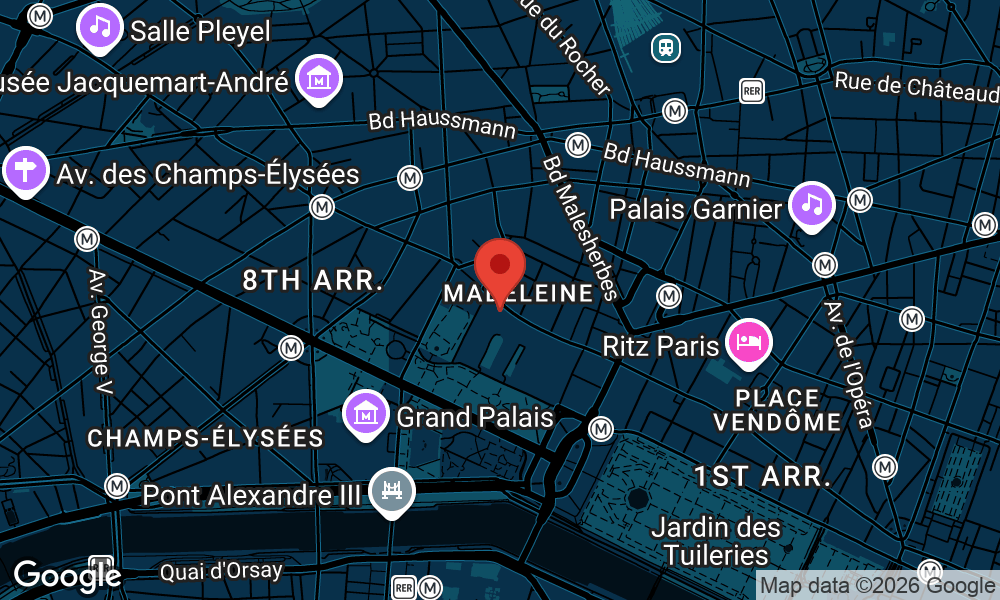Viewport: 1000px width, 600px height.
Task: Select the church marker beside Av. des Champs-Élysées
Action: 26,172
